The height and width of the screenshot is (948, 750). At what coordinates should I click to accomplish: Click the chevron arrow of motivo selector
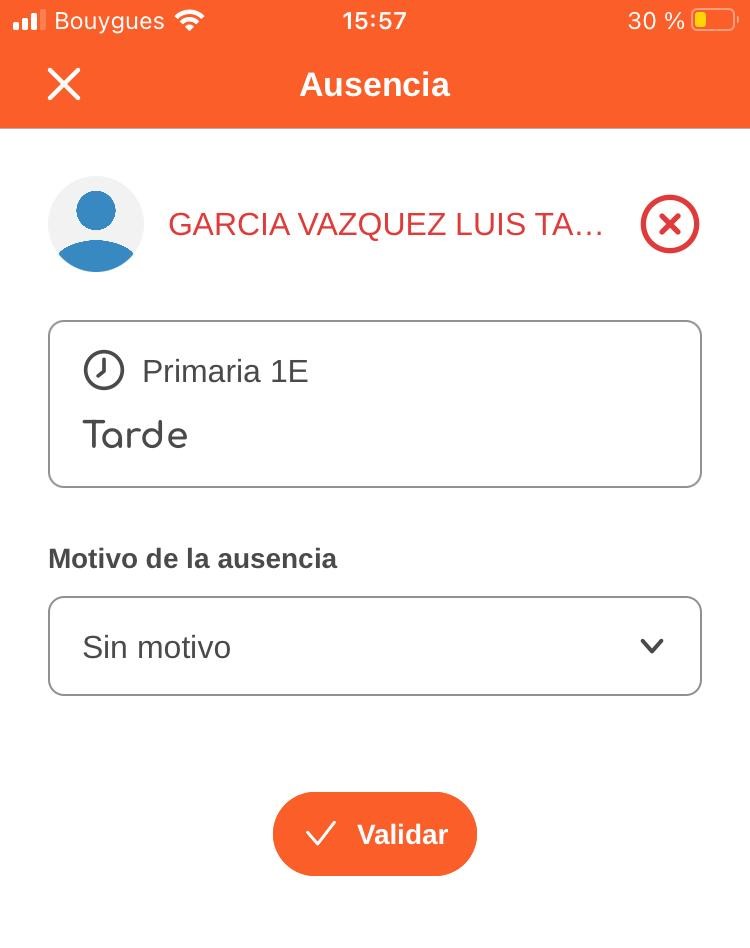[x=652, y=646]
